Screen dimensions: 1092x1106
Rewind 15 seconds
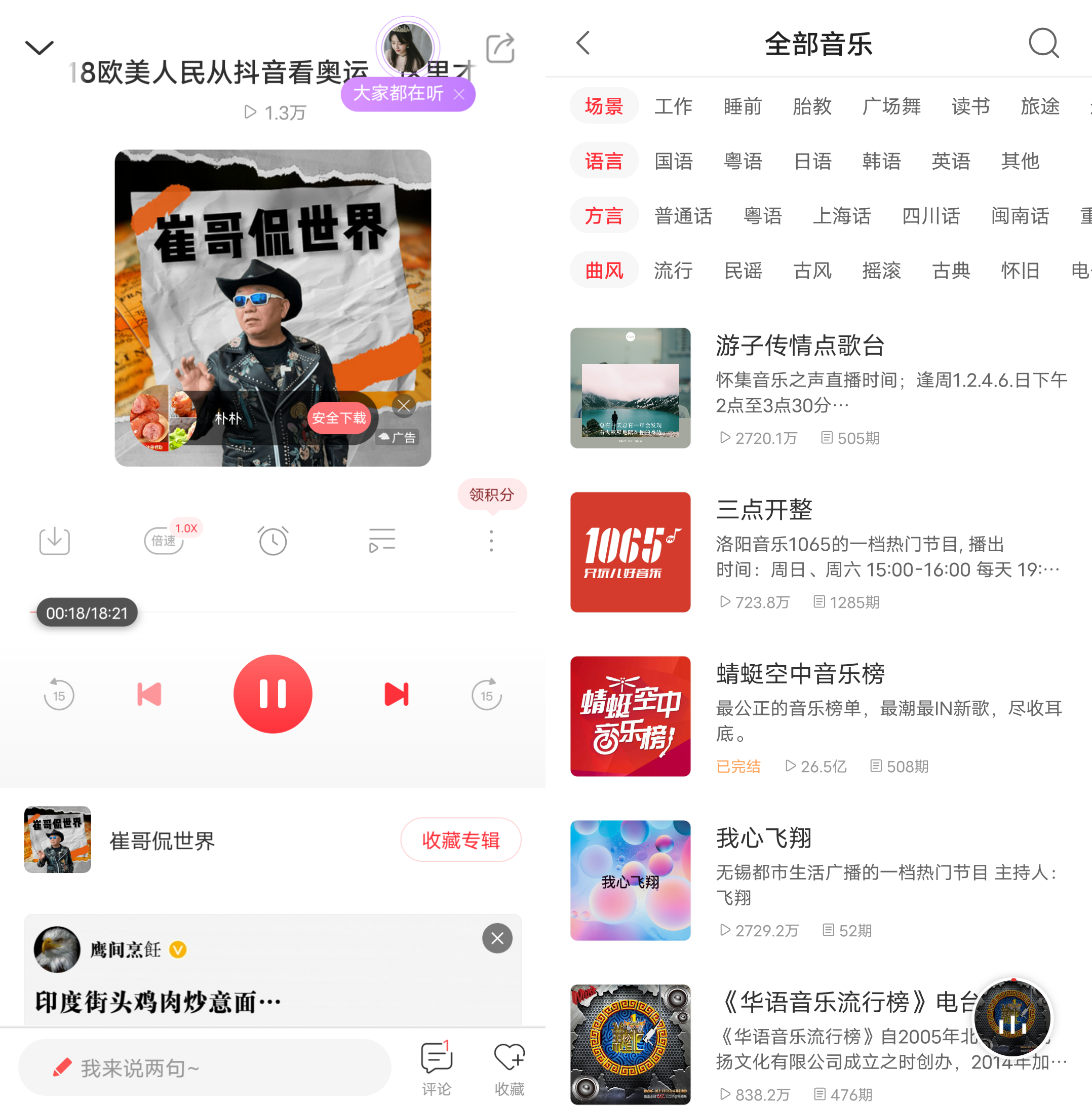pos(59,695)
